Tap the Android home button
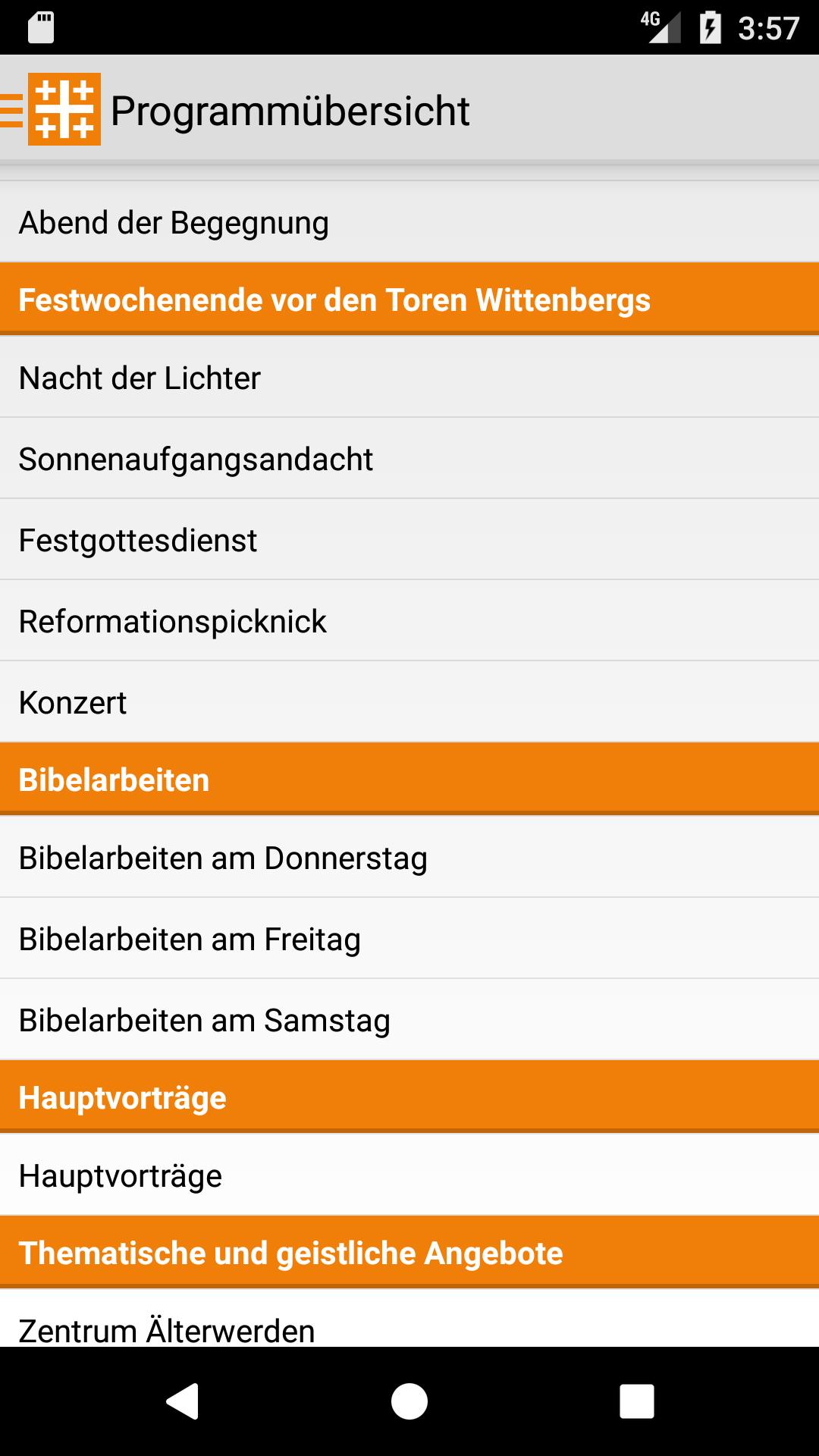The width and height of the screenshot is (819, 1456). pos(409,1401)
